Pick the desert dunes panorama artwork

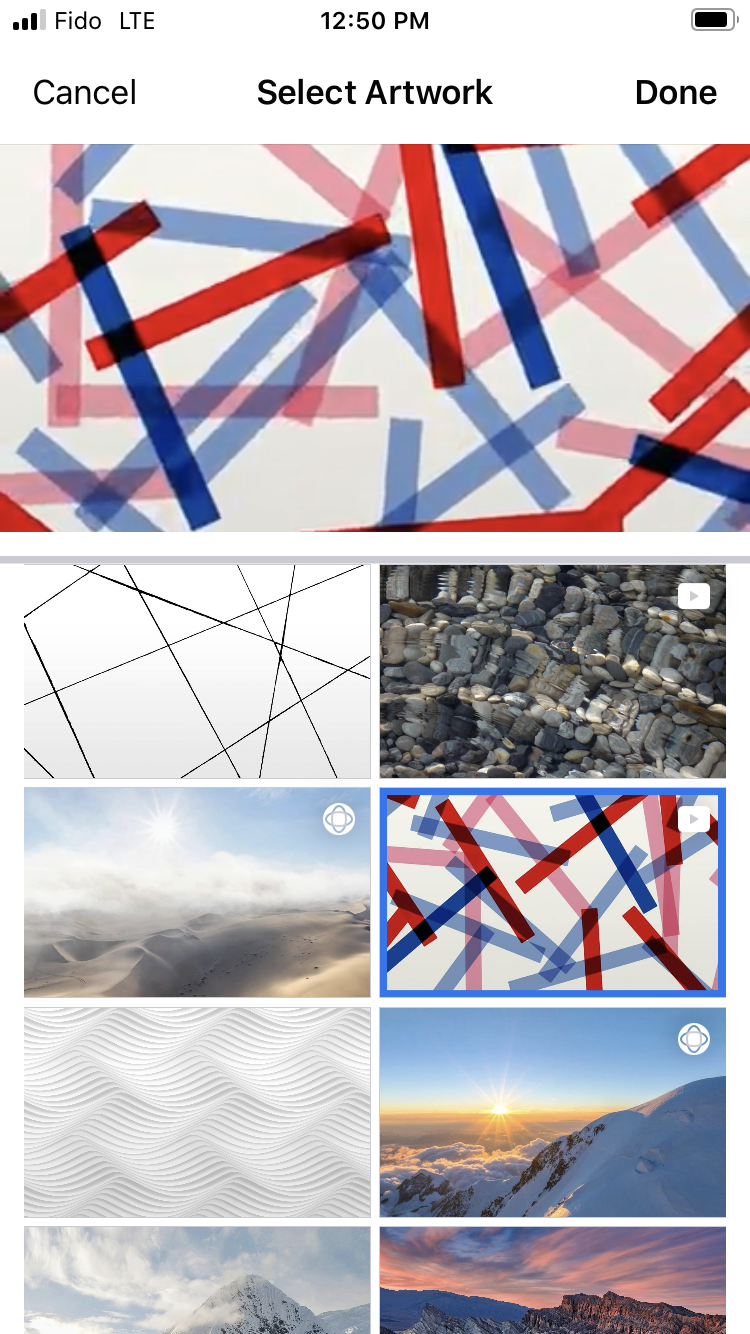[197, 892]
